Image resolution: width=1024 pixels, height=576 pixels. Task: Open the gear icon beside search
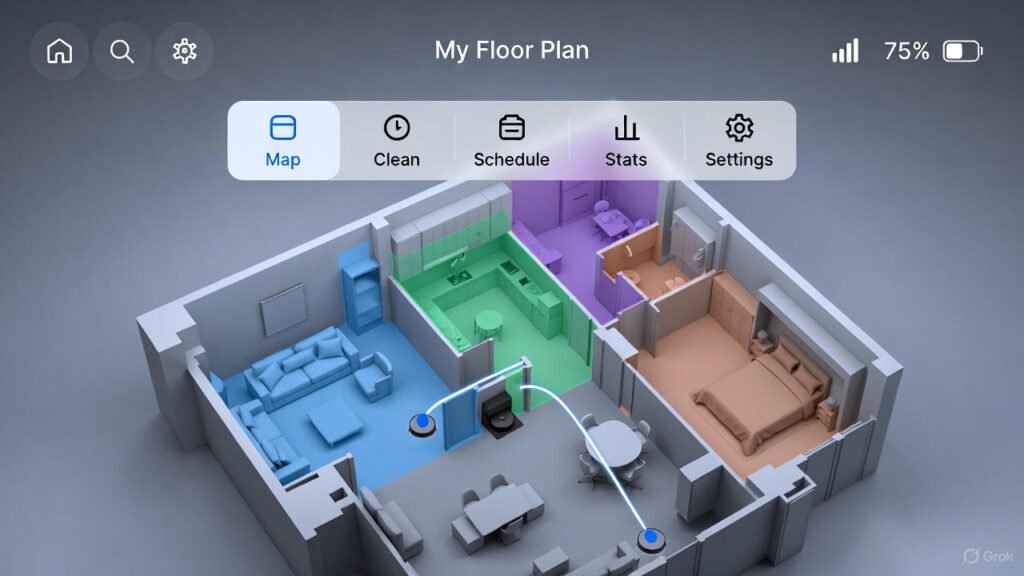click(x=184, y=51)
